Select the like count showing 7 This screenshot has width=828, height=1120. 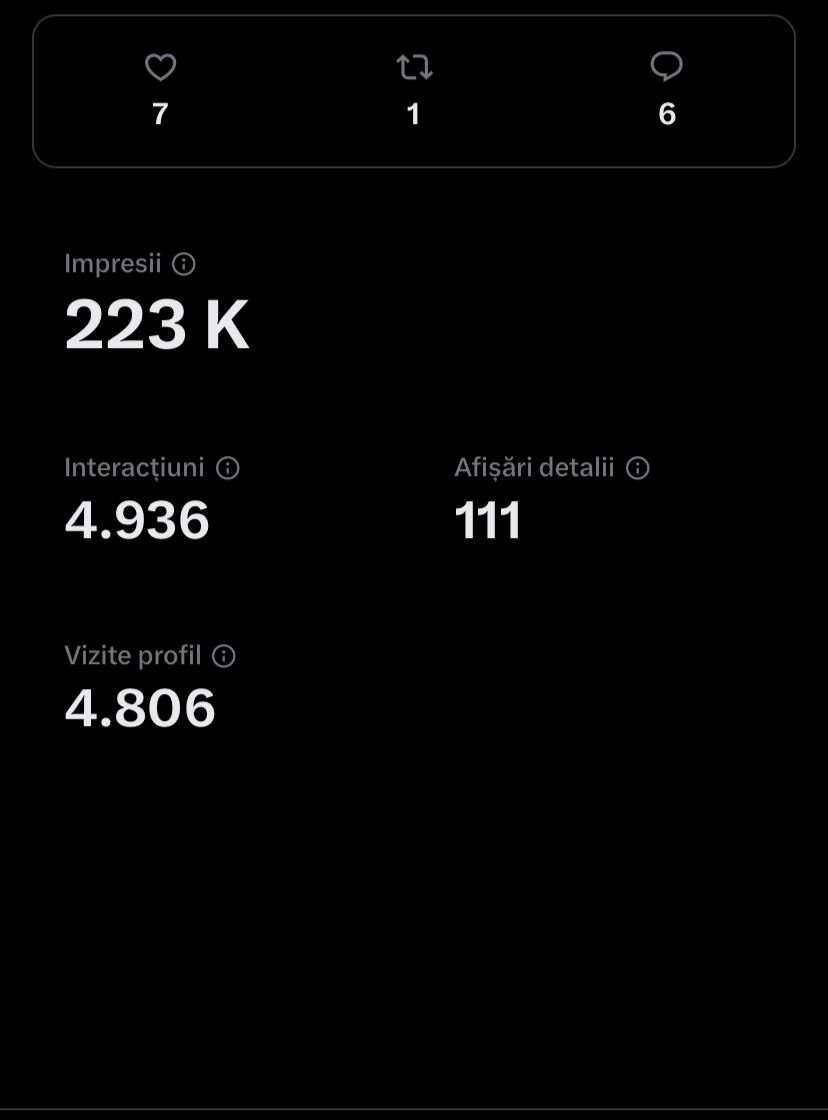pyautogui.click(x=160, y=114)
